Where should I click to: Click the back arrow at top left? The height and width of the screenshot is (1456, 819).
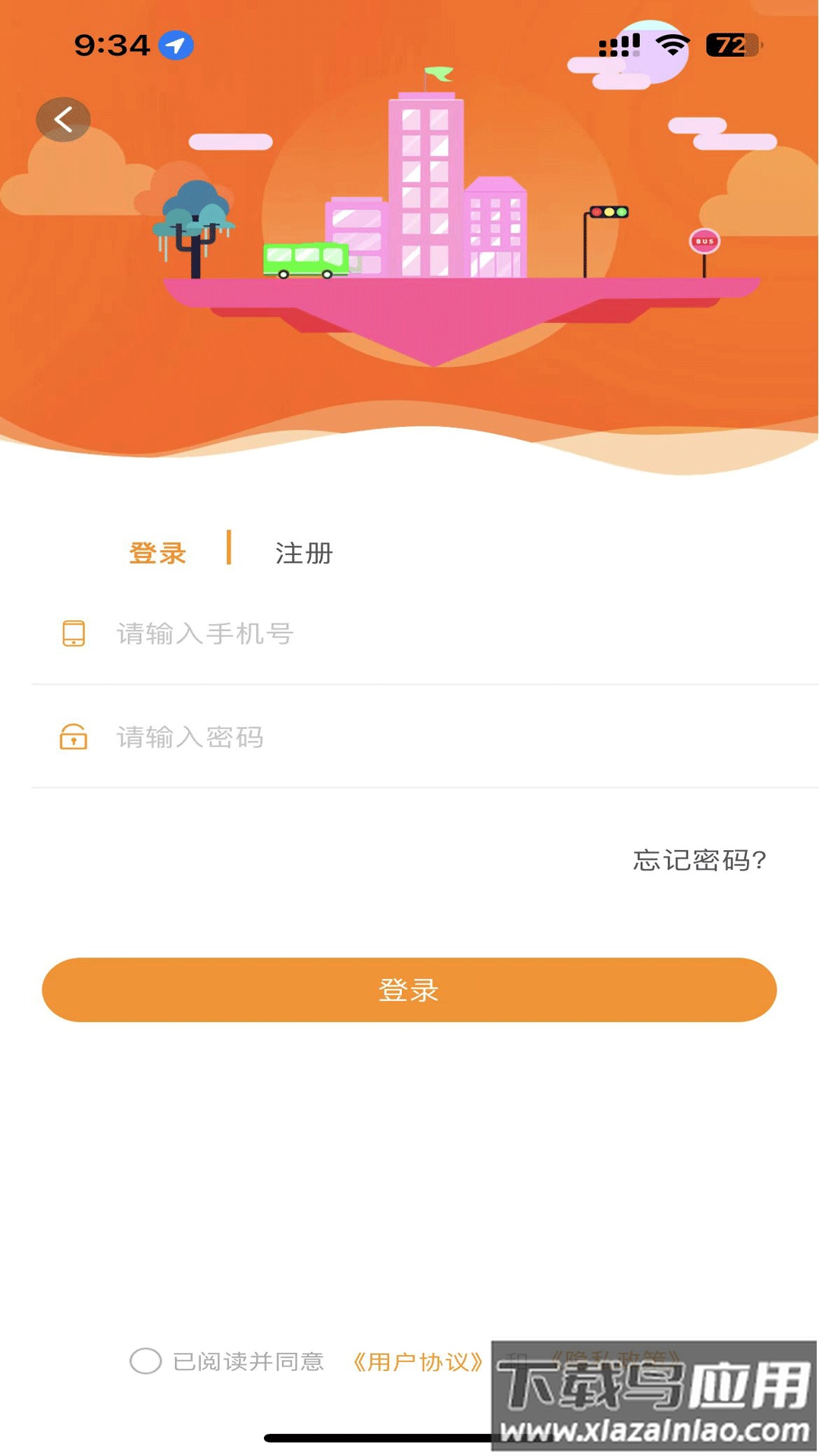coord(64,119)
